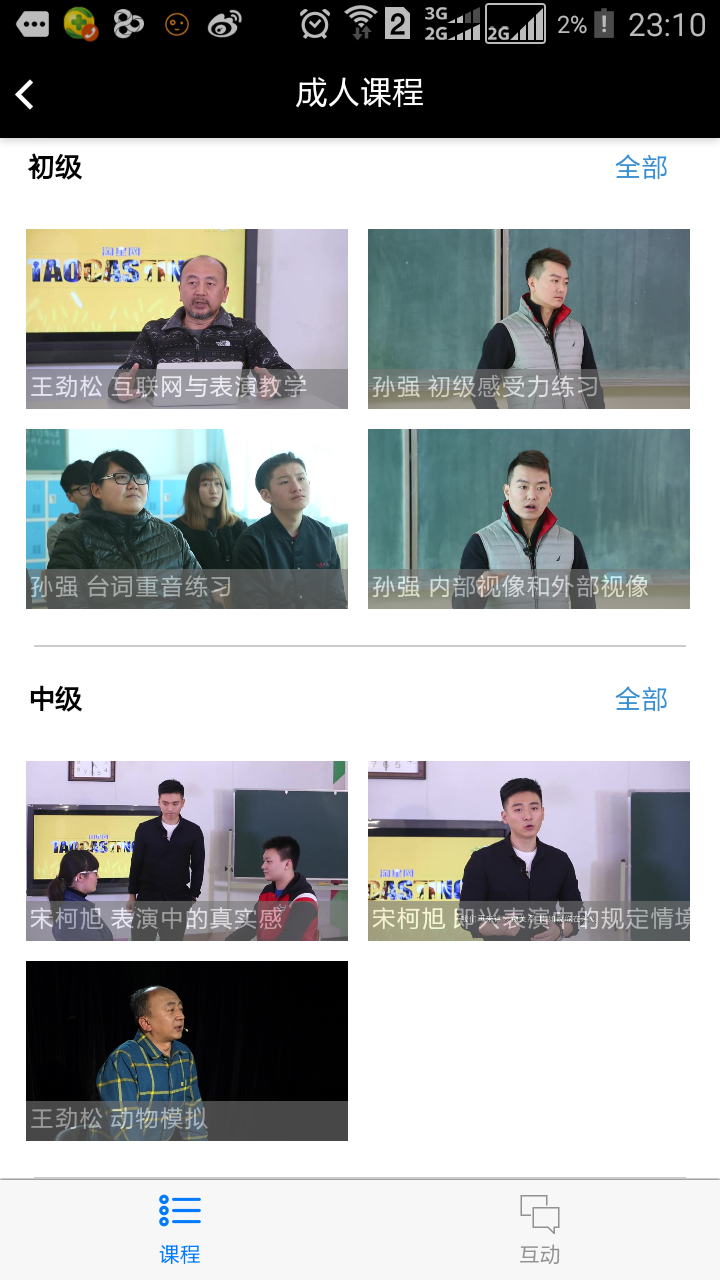Open 孙强 内部视像和外部视像 video

coord(529,519)
